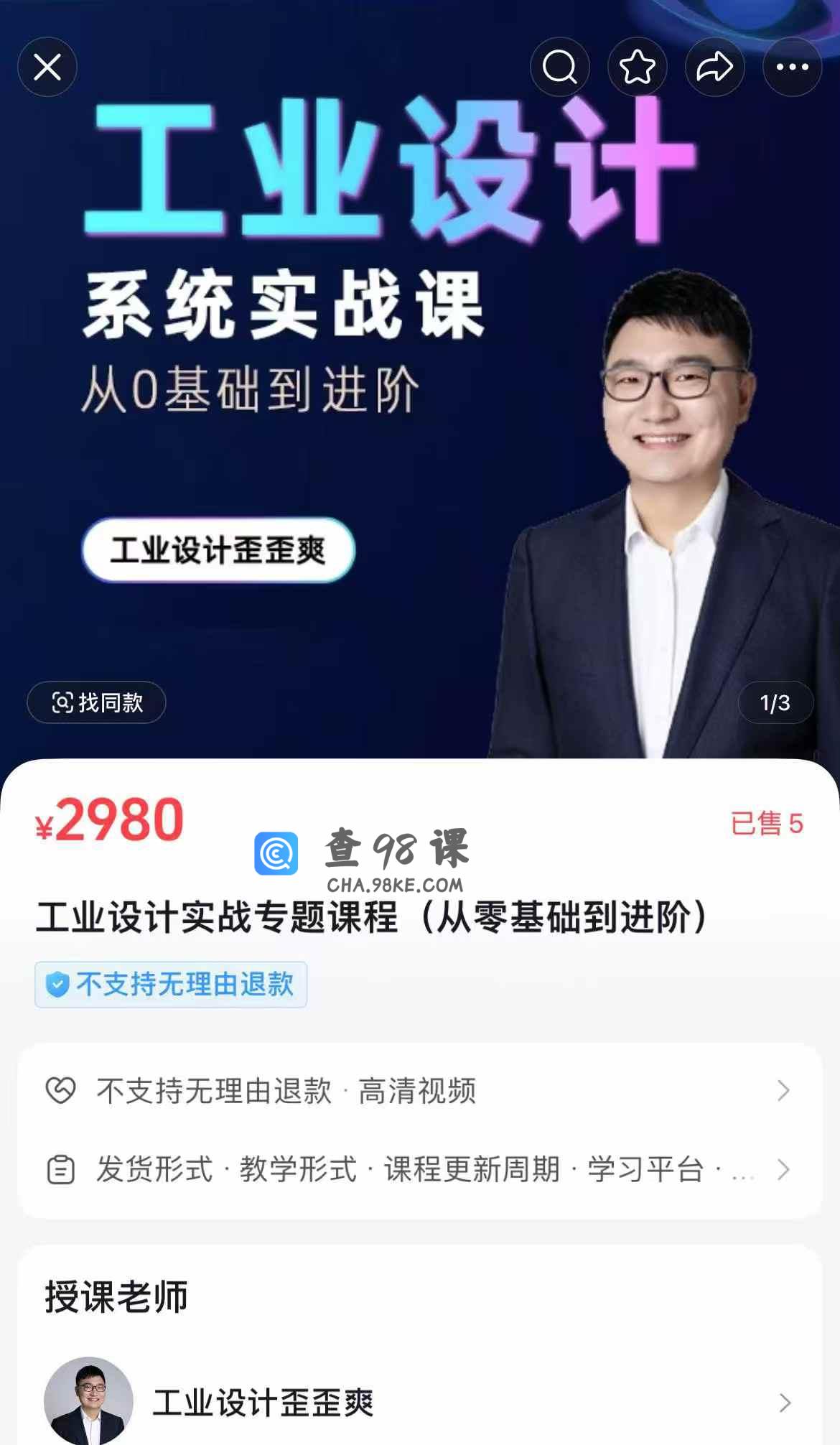The height and width of the screenshot is (1445, 840).
Task: Expand the 发货形式 · 教学形式 details row
Action: click(419, 1169)
